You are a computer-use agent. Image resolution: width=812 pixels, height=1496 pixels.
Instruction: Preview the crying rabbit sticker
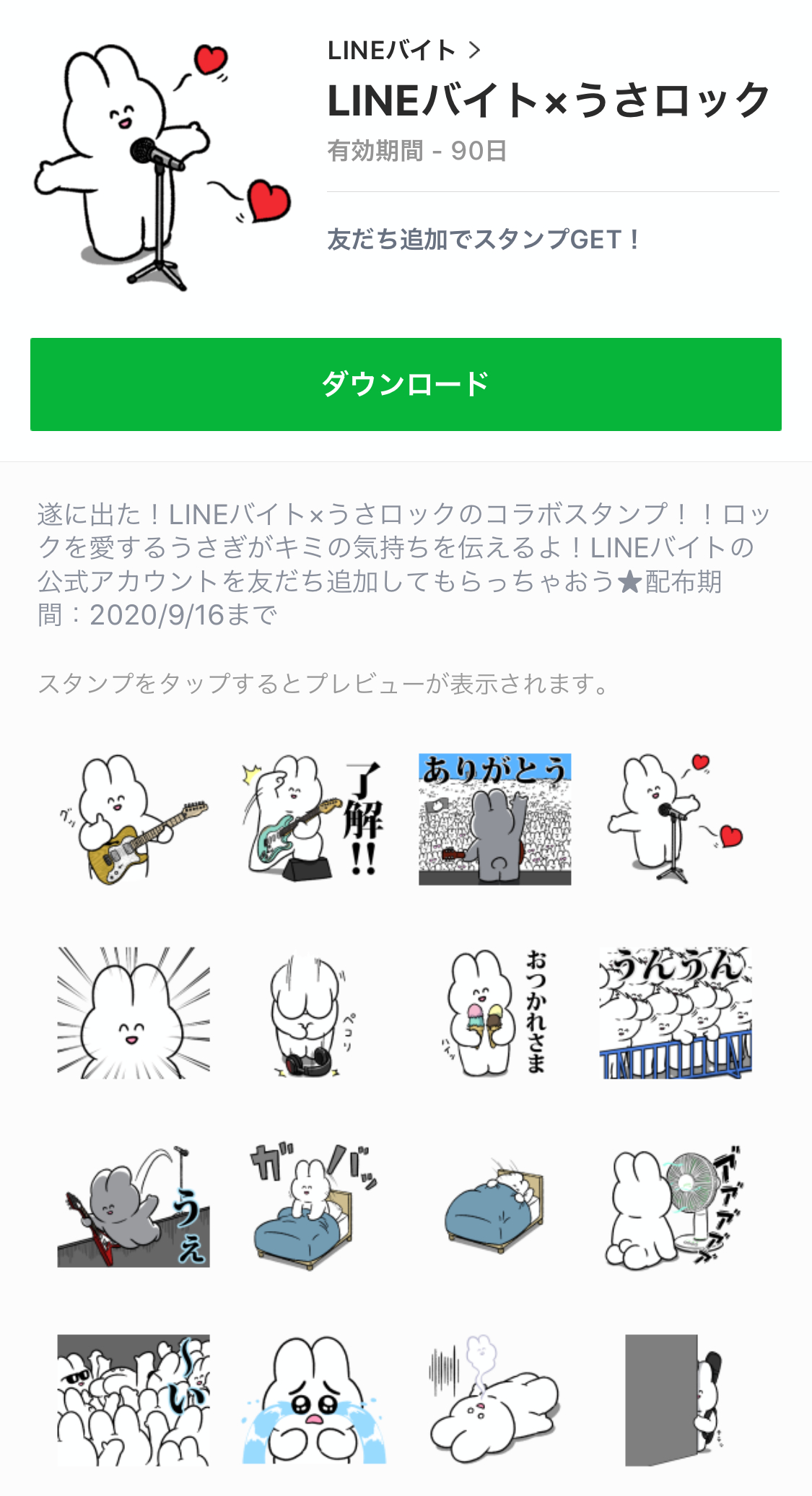(314, 1400)
